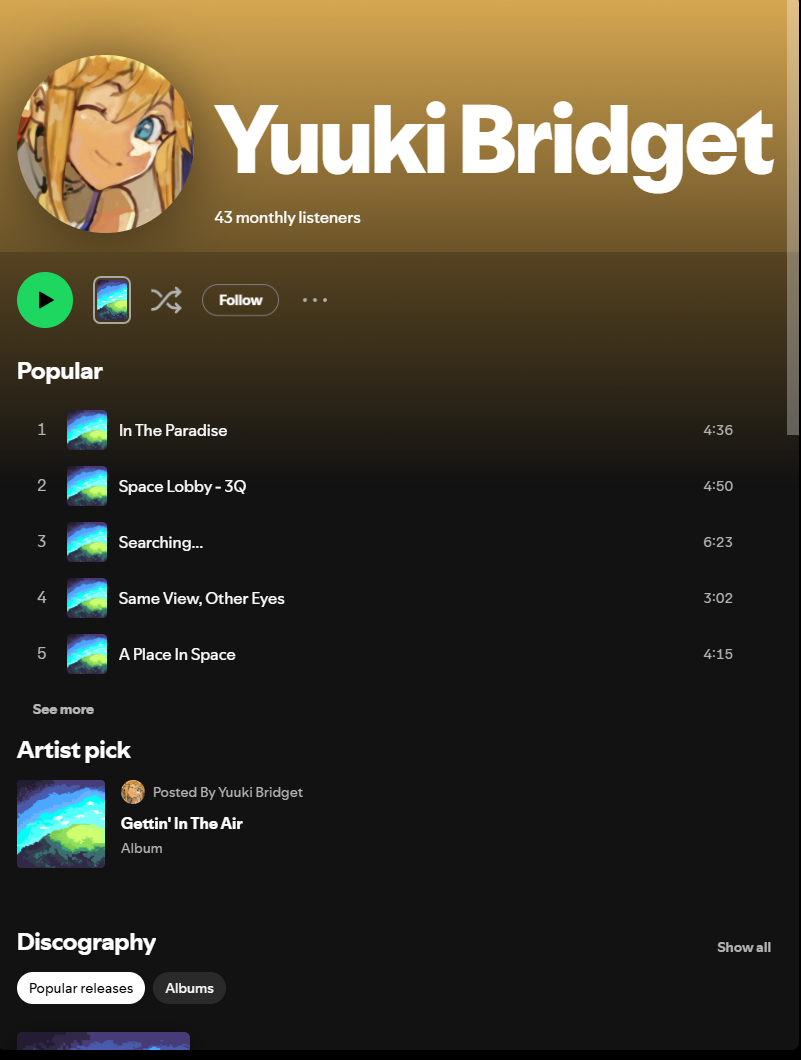Expand popular tracks with See more
This screenshot has height=1060, width=801.
(63, 709)
